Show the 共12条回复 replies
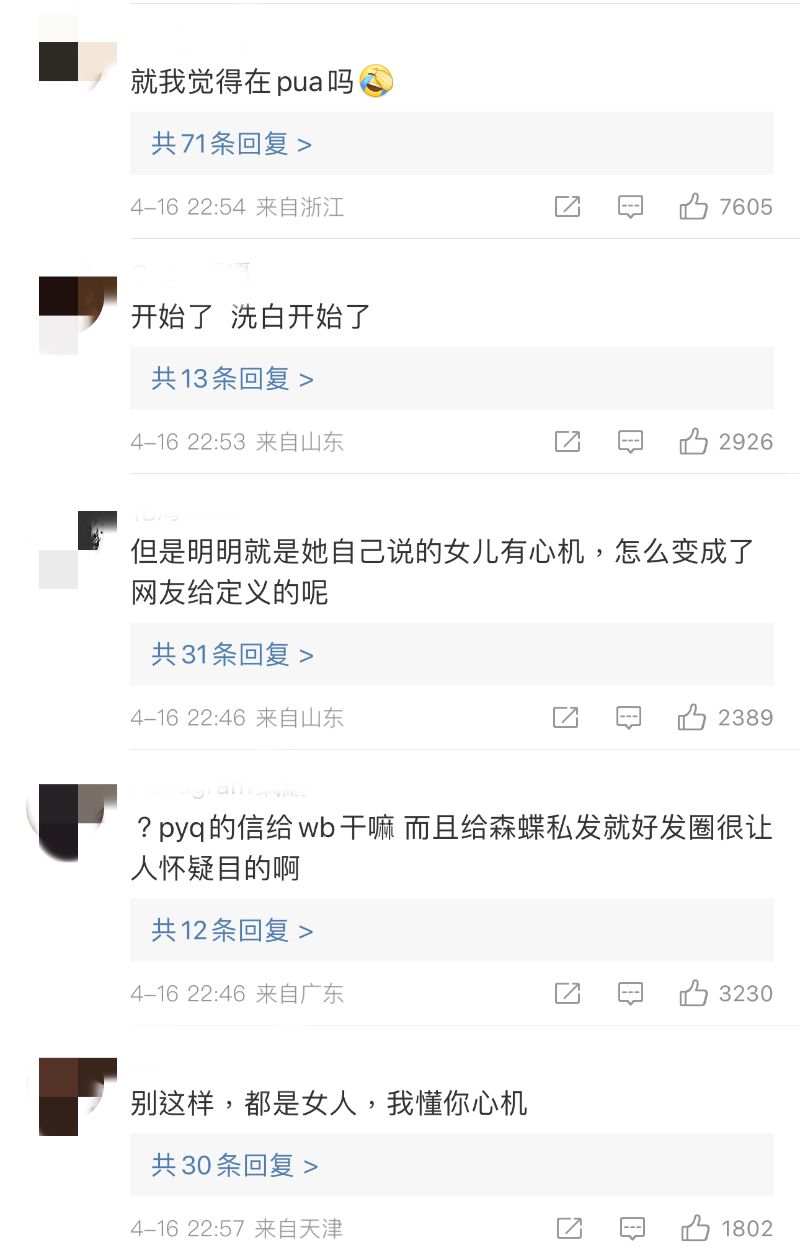The width and height of the screenshot is (800, 1253). pyautogui.click(x=232, y=931)
